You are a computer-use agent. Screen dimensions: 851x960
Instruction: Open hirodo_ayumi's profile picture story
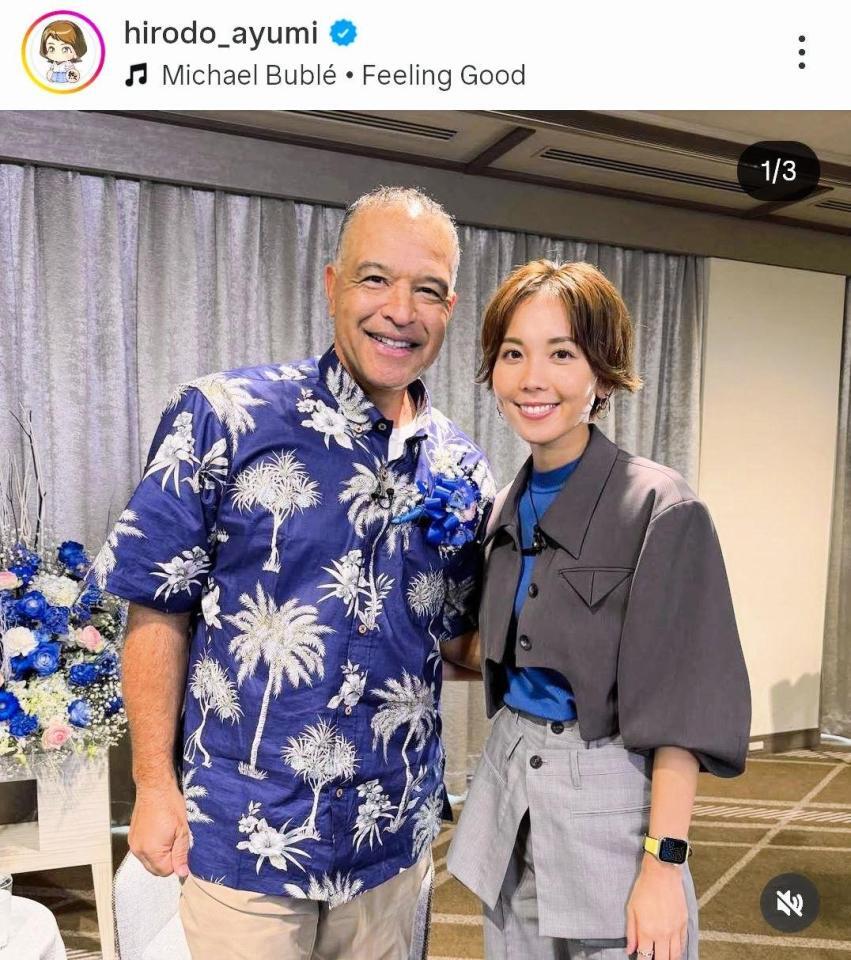pyautogui.click(x=63, y=52)
